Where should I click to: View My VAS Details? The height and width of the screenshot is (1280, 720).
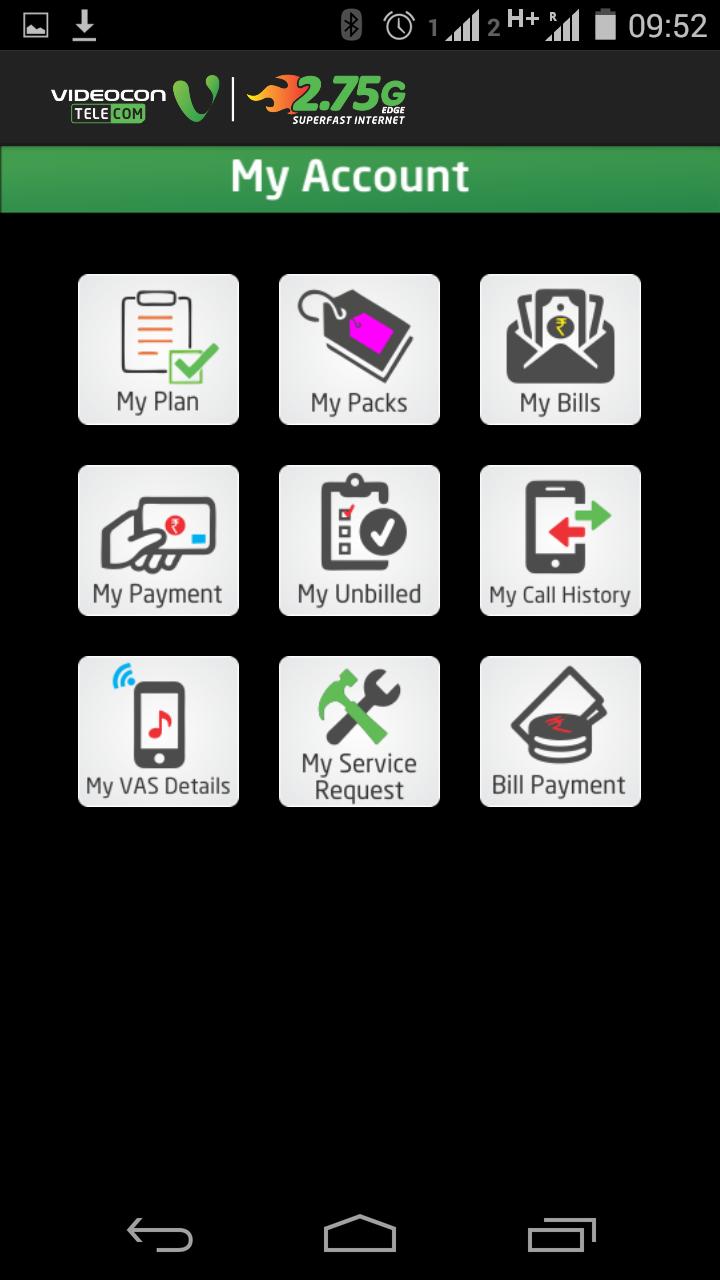pos(158,731)
